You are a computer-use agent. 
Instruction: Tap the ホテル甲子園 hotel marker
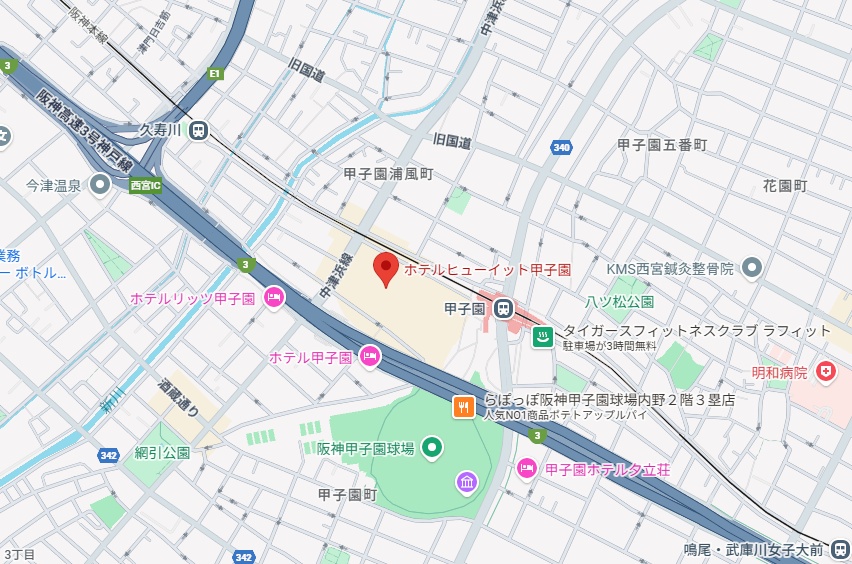coord(370,356)
